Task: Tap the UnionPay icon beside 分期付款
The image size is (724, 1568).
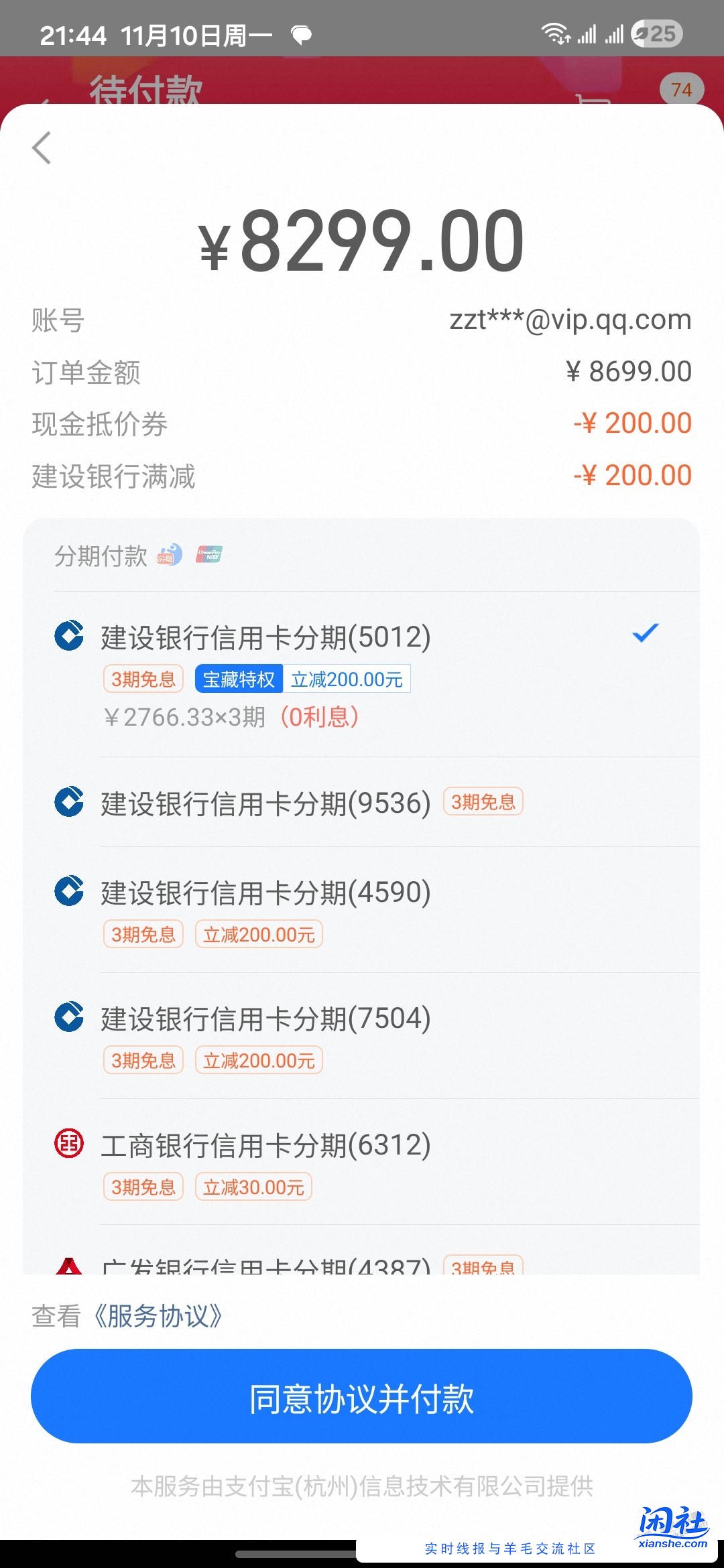Action: point(208,555)
